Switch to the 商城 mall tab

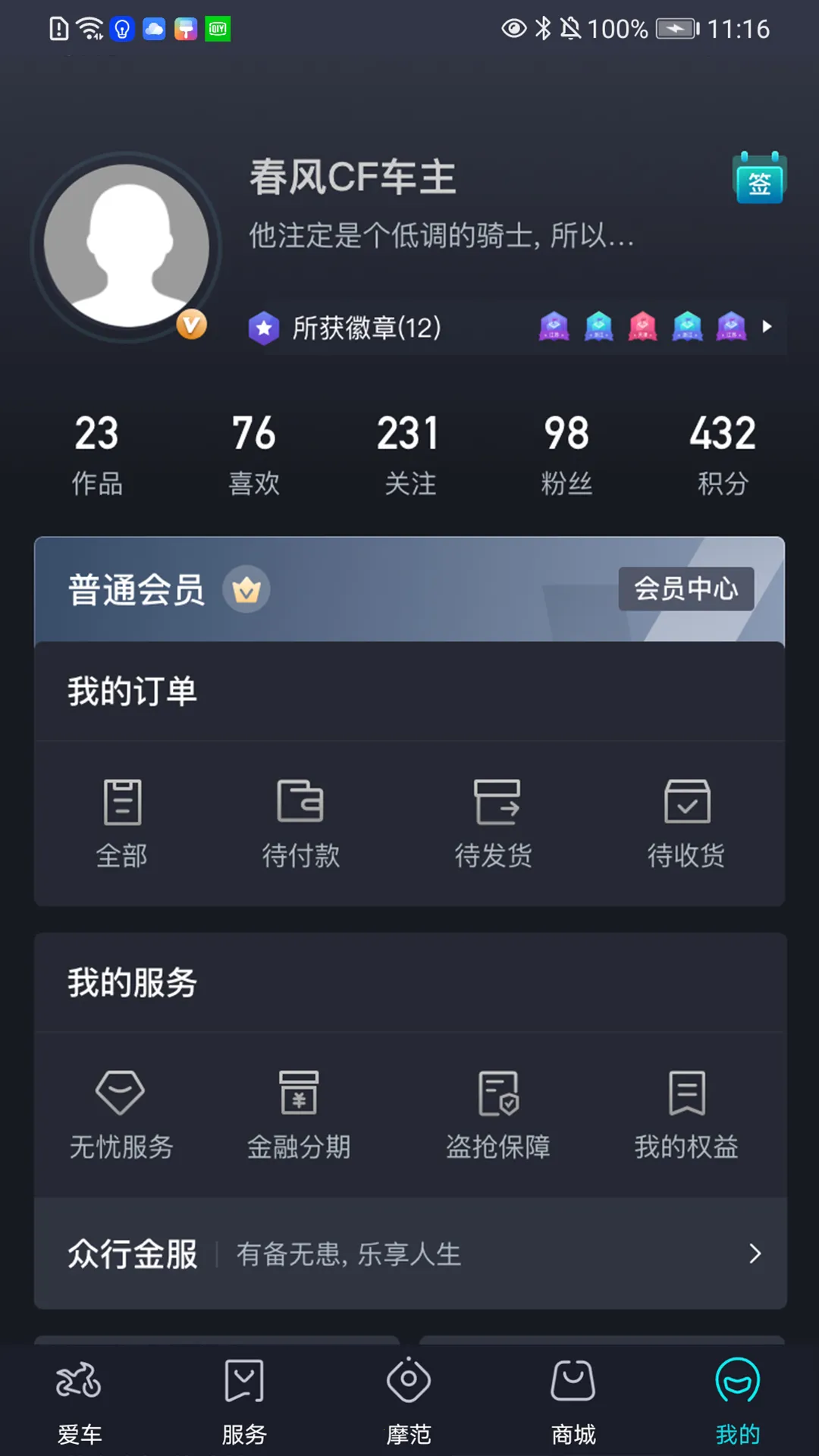click(x=573, y=1401)
